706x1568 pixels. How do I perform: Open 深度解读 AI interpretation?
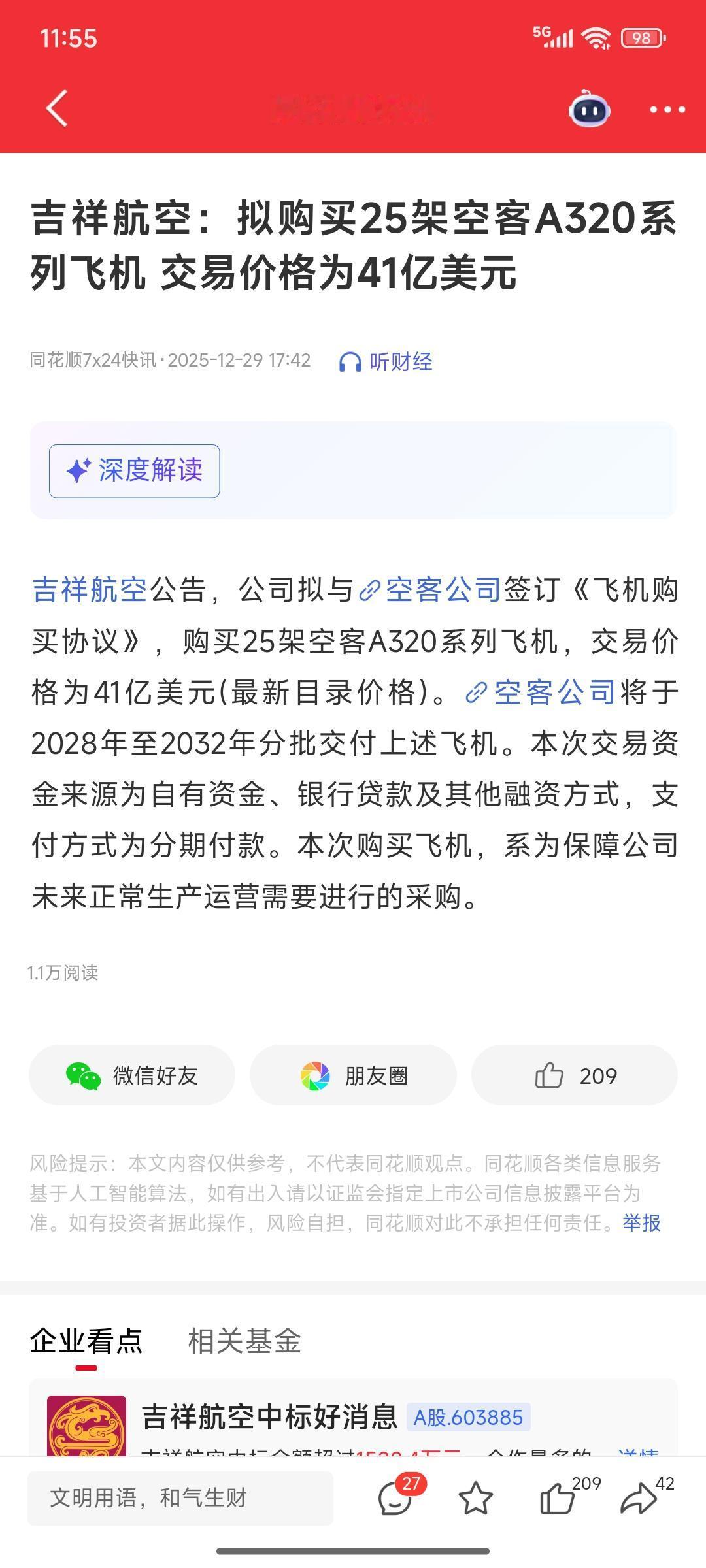click(x=134, y=470)
